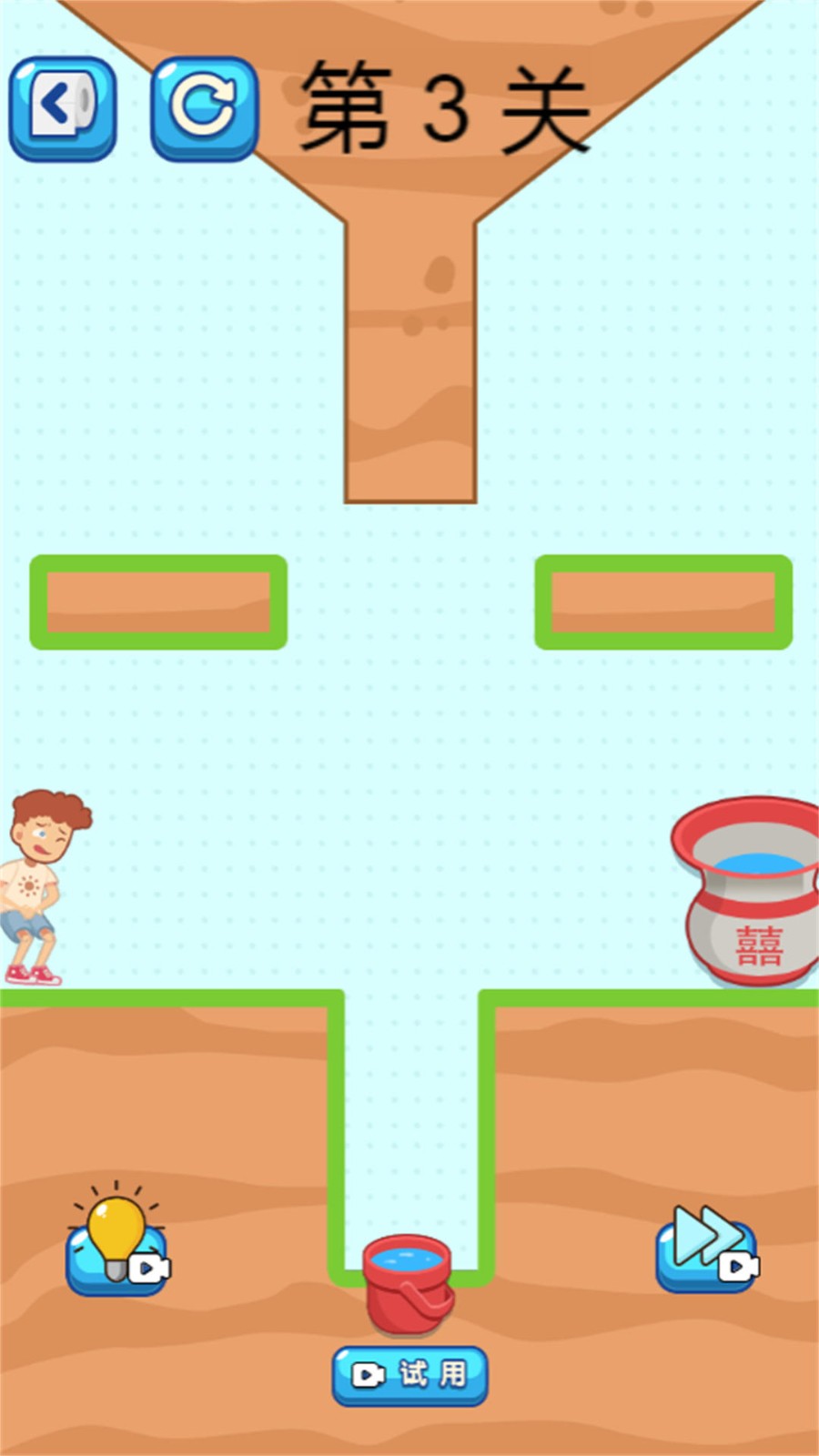
Task: Restart the level with the reload button
Action: tap(204, 109)
